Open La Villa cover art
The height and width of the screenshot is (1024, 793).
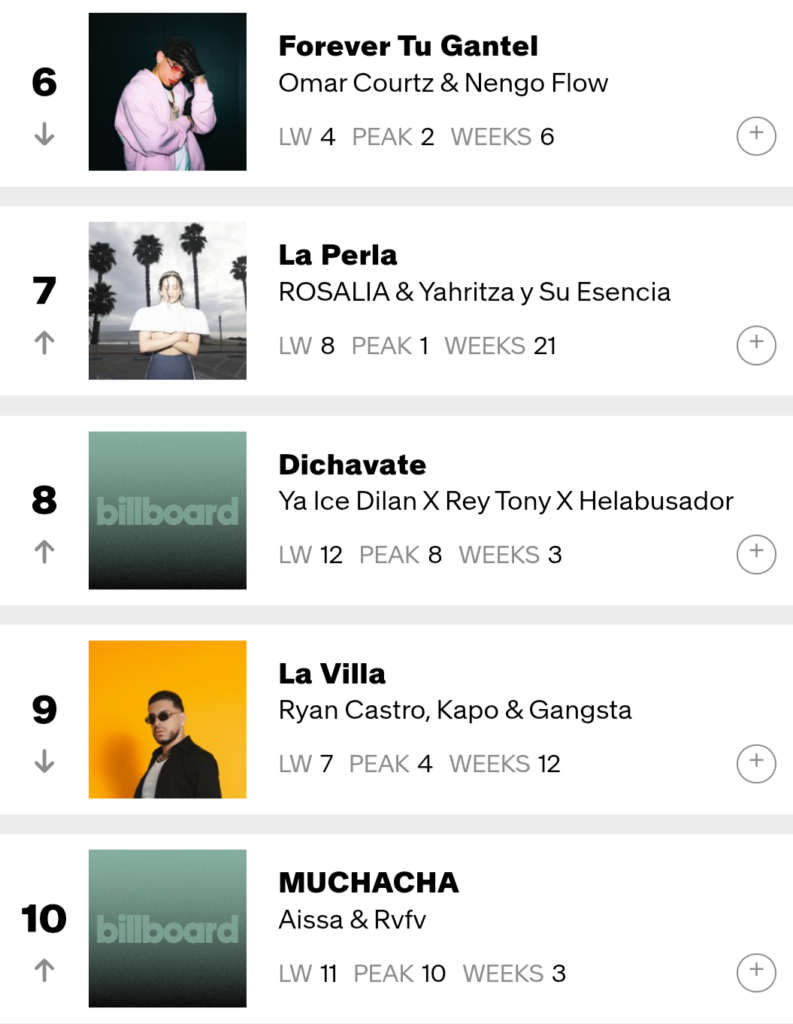167,719
